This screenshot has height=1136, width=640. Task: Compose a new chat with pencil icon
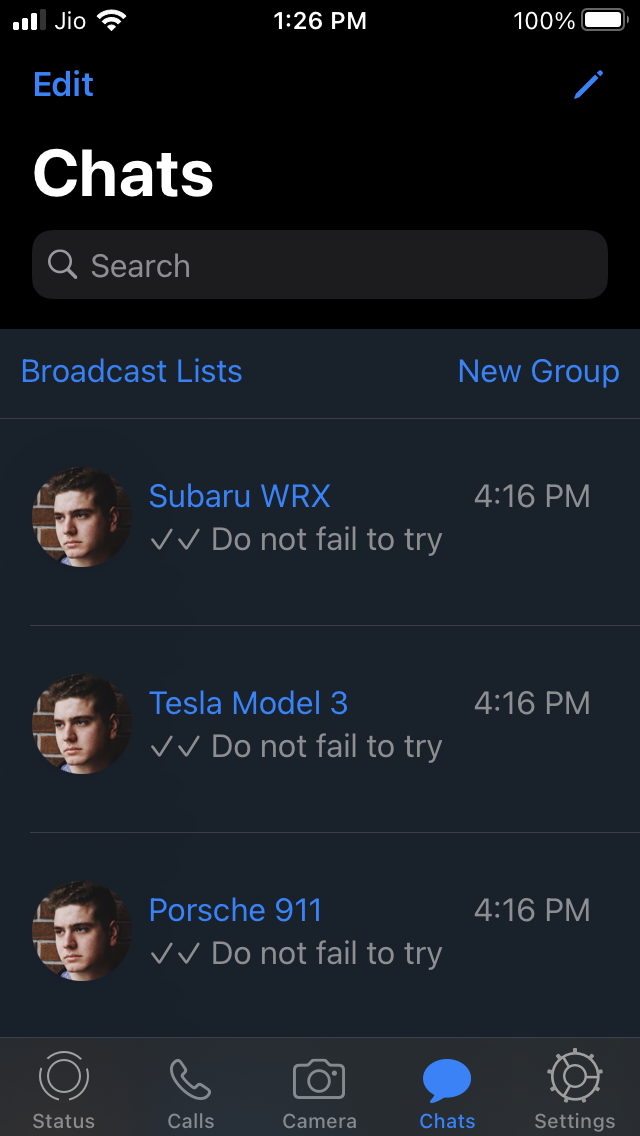[589, 85]
